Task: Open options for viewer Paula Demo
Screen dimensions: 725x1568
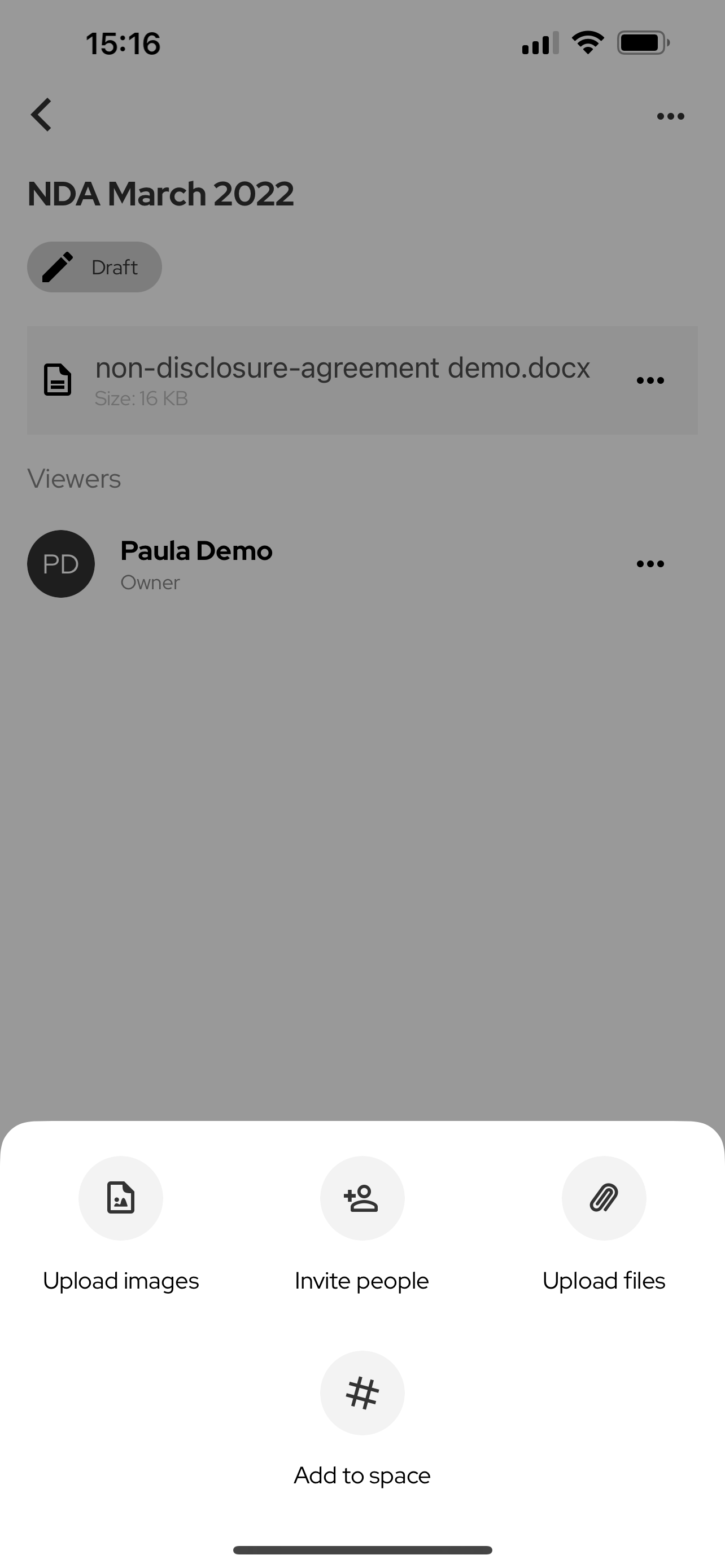Action: [650, 564]
